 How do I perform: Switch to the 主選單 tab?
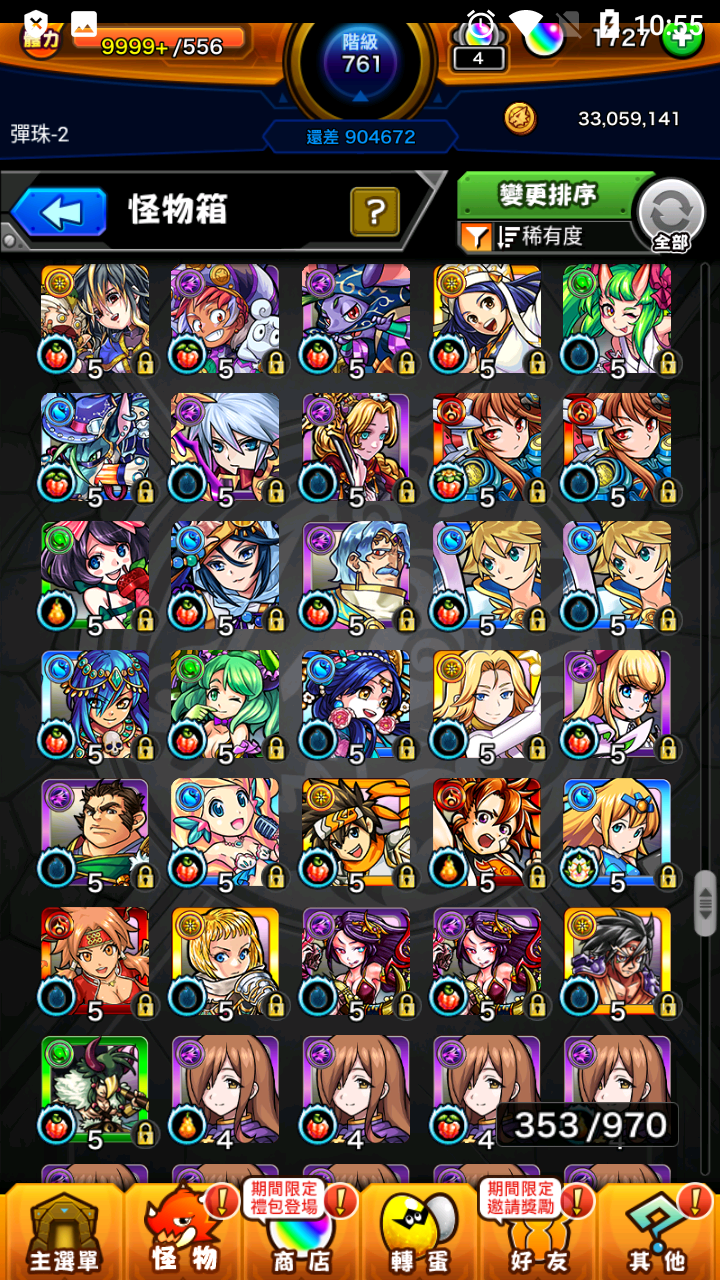62,1232
